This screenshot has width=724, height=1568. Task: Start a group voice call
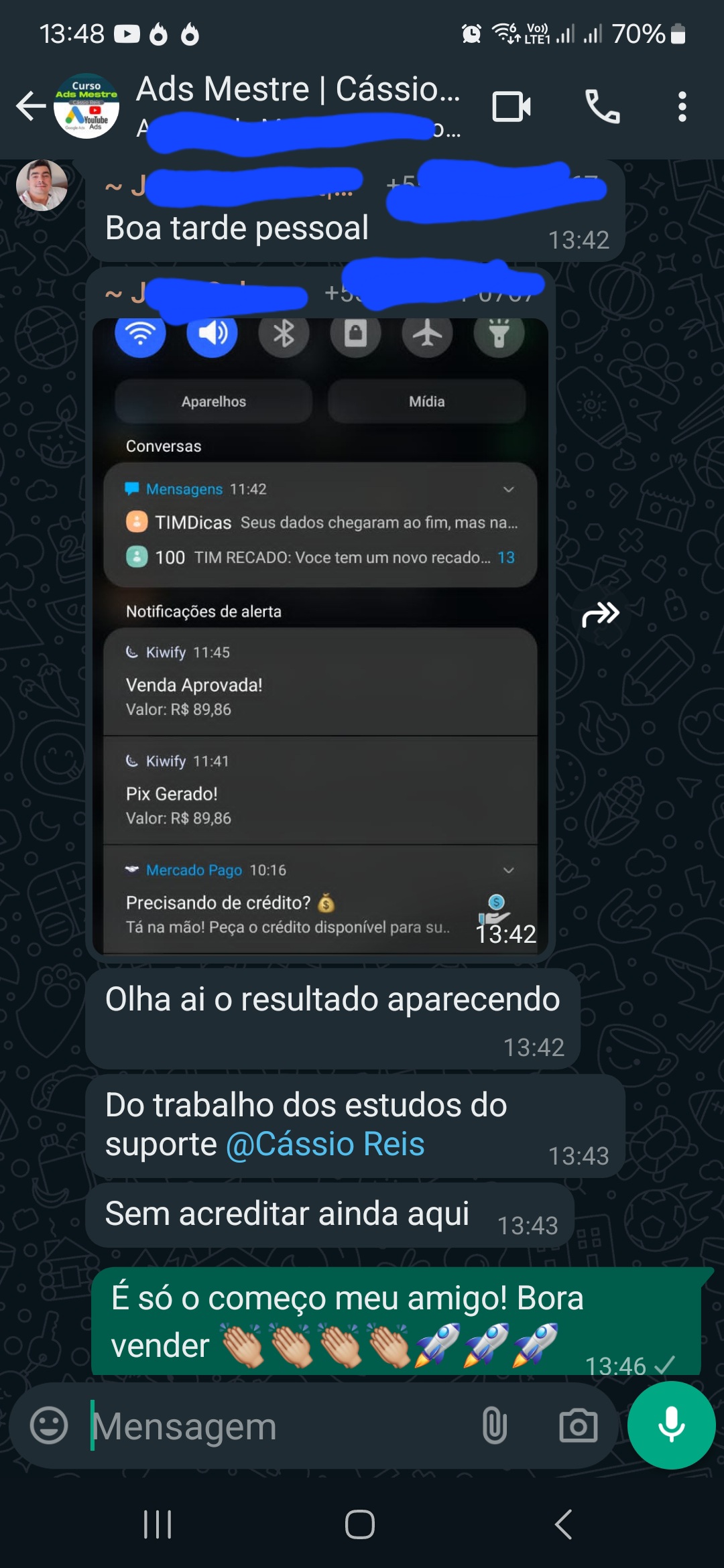pos(602,107)
